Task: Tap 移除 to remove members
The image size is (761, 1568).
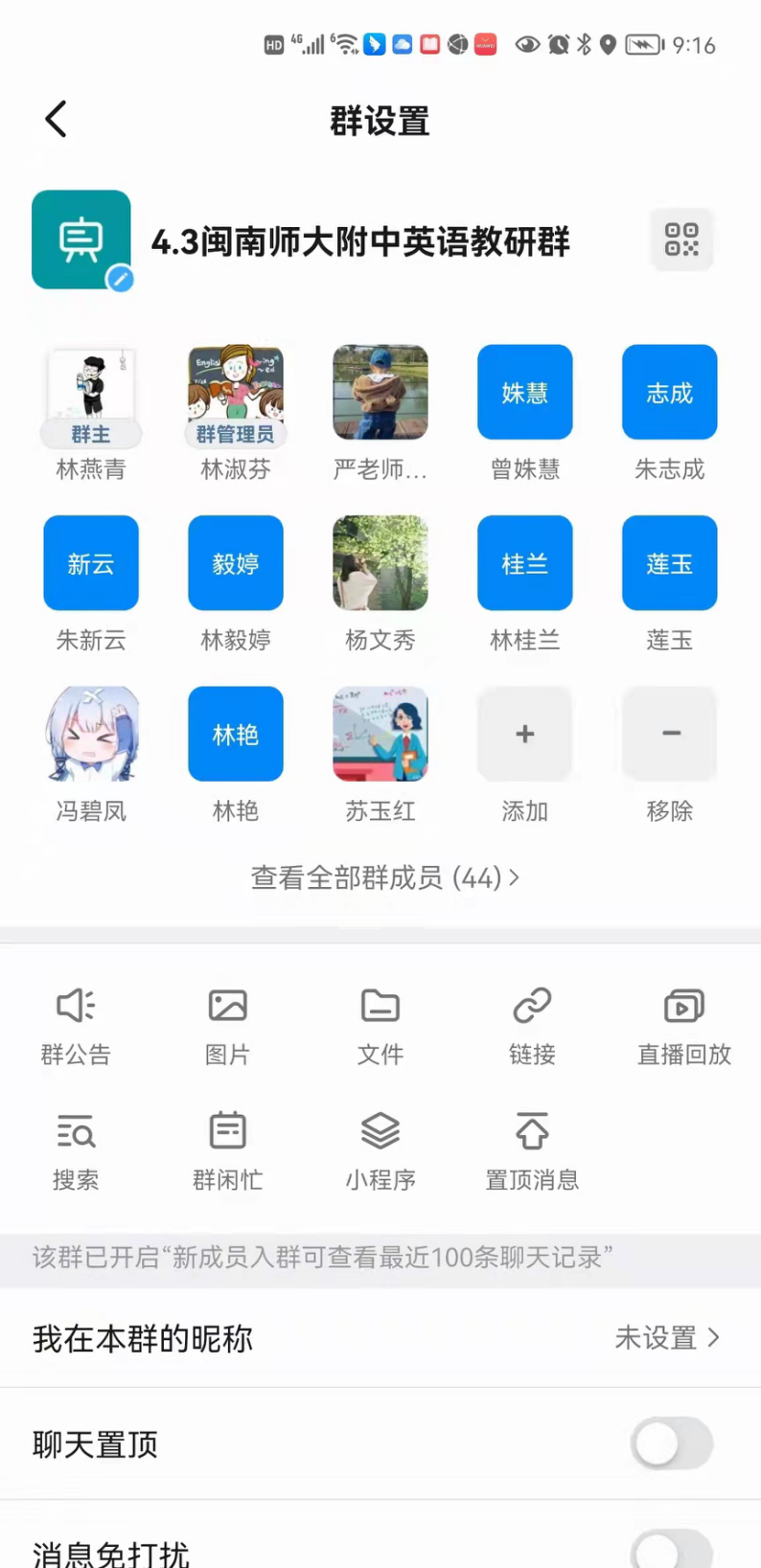Action: click(670, 735)
